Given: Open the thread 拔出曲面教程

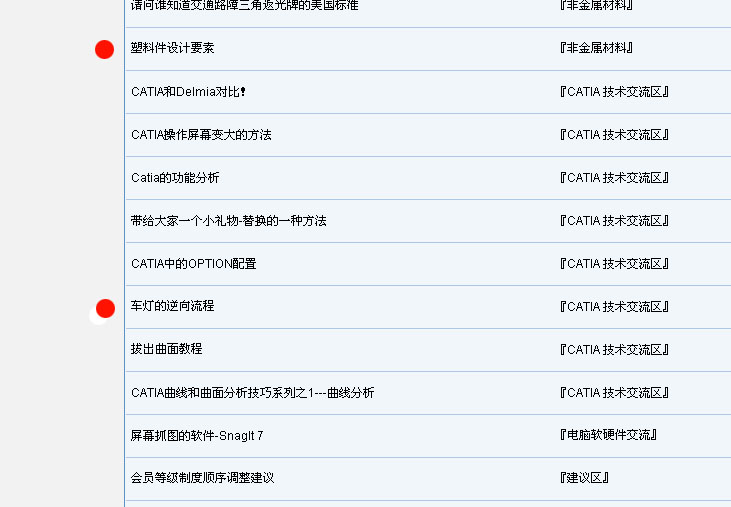Looking at the screenshot, I should (166, 349).
